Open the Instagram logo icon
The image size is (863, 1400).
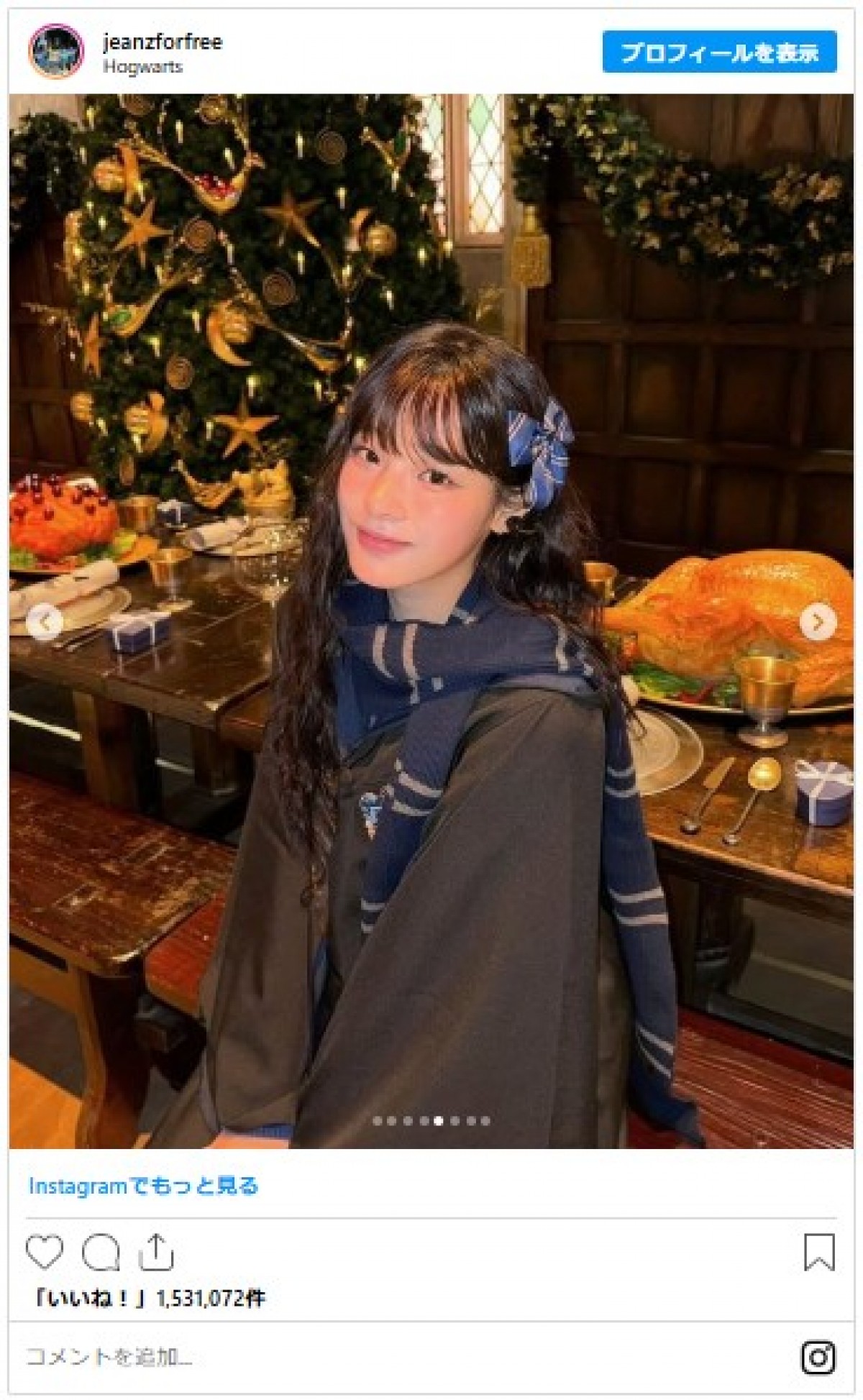818,1358
